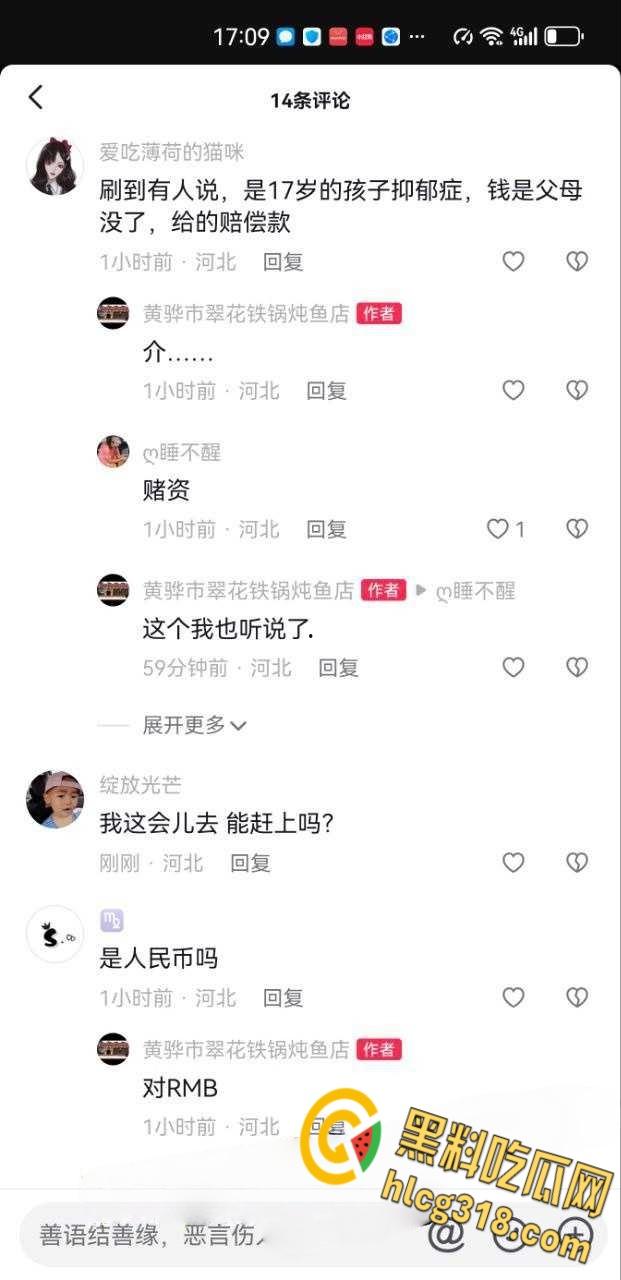Like the "赌资" comment by 睡不醒

tap(499, 529)
